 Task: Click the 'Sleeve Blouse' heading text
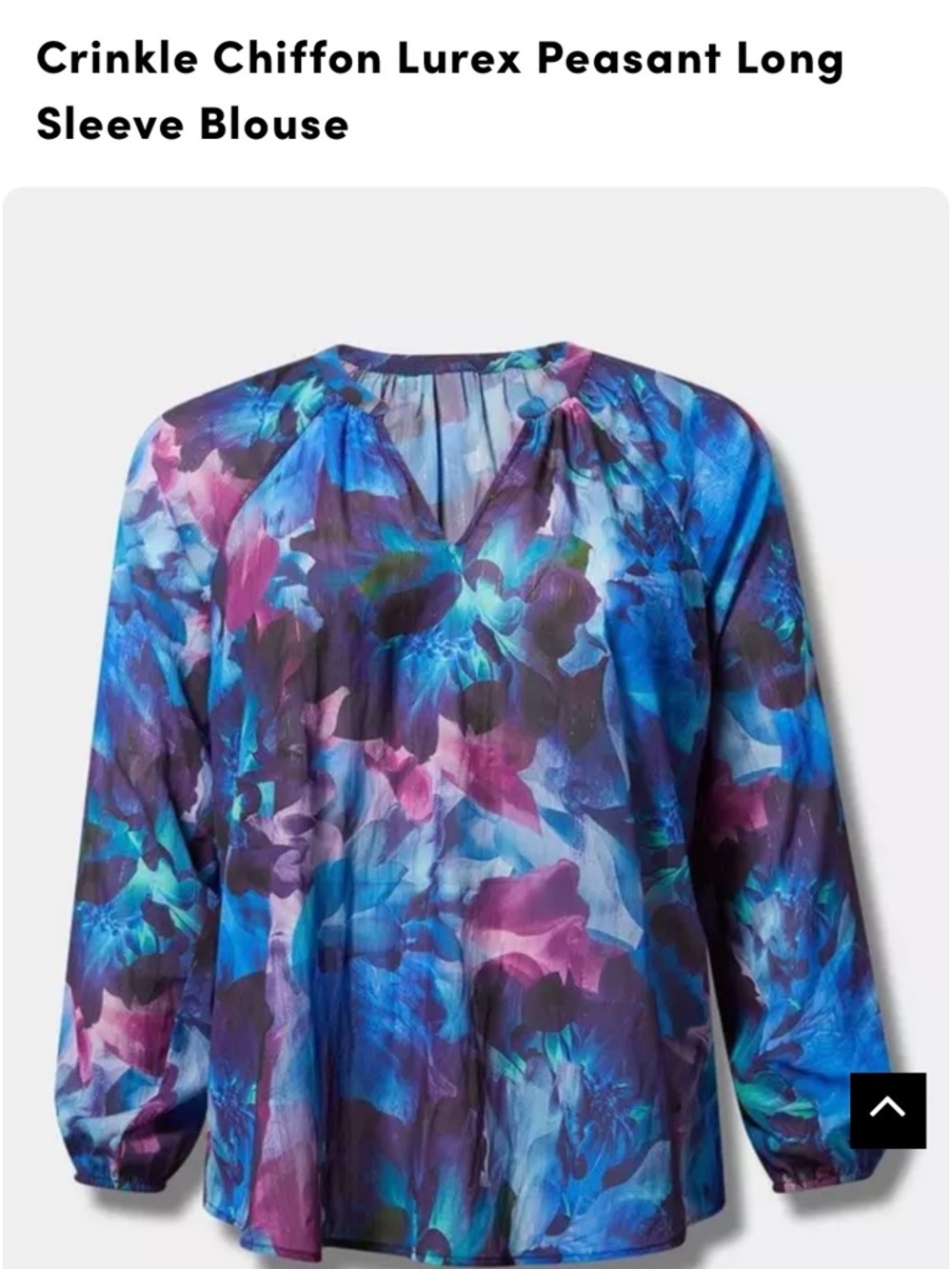(x=193, y=122)
